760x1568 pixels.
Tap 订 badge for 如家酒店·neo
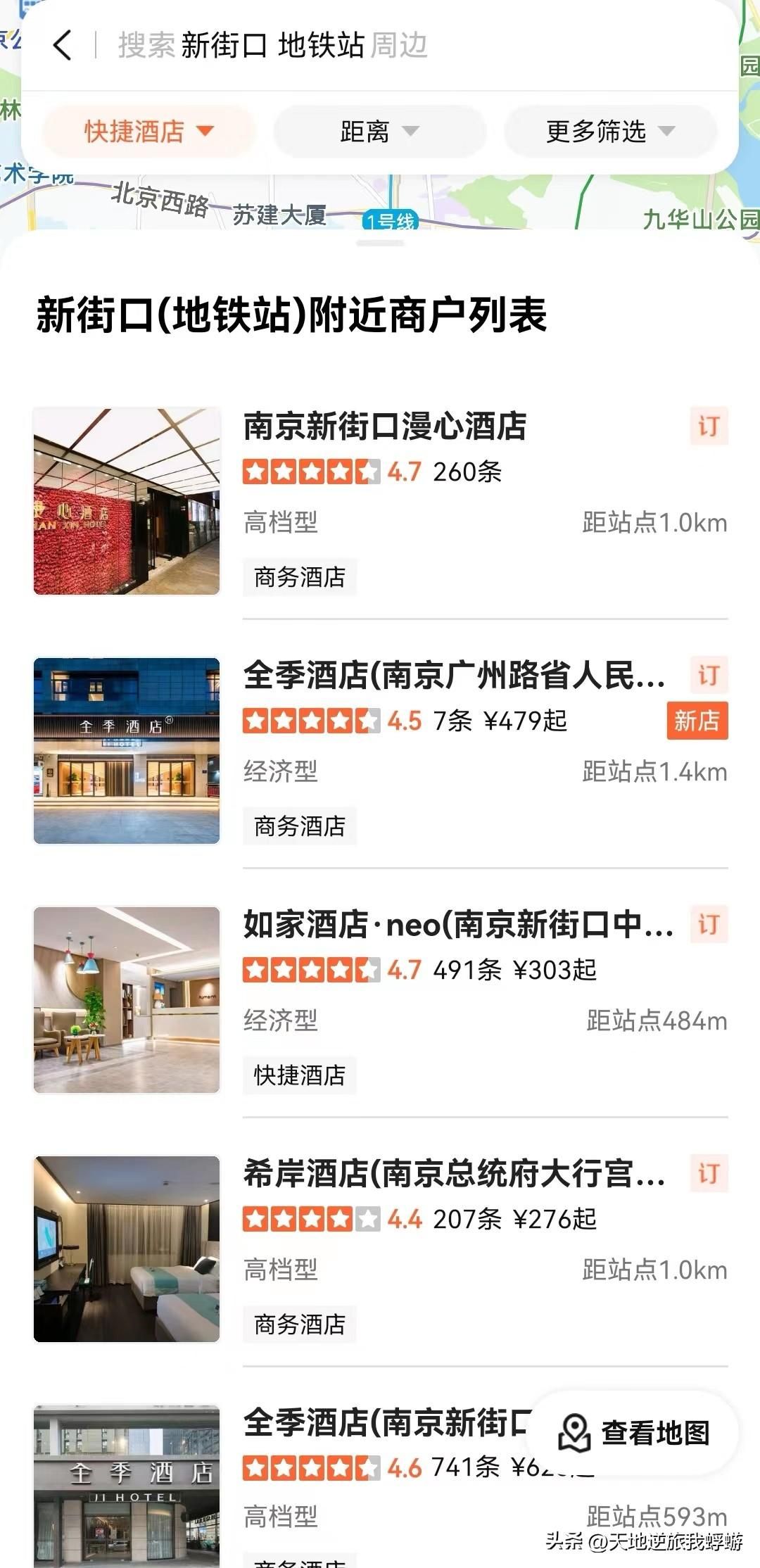tap(708, 925)
